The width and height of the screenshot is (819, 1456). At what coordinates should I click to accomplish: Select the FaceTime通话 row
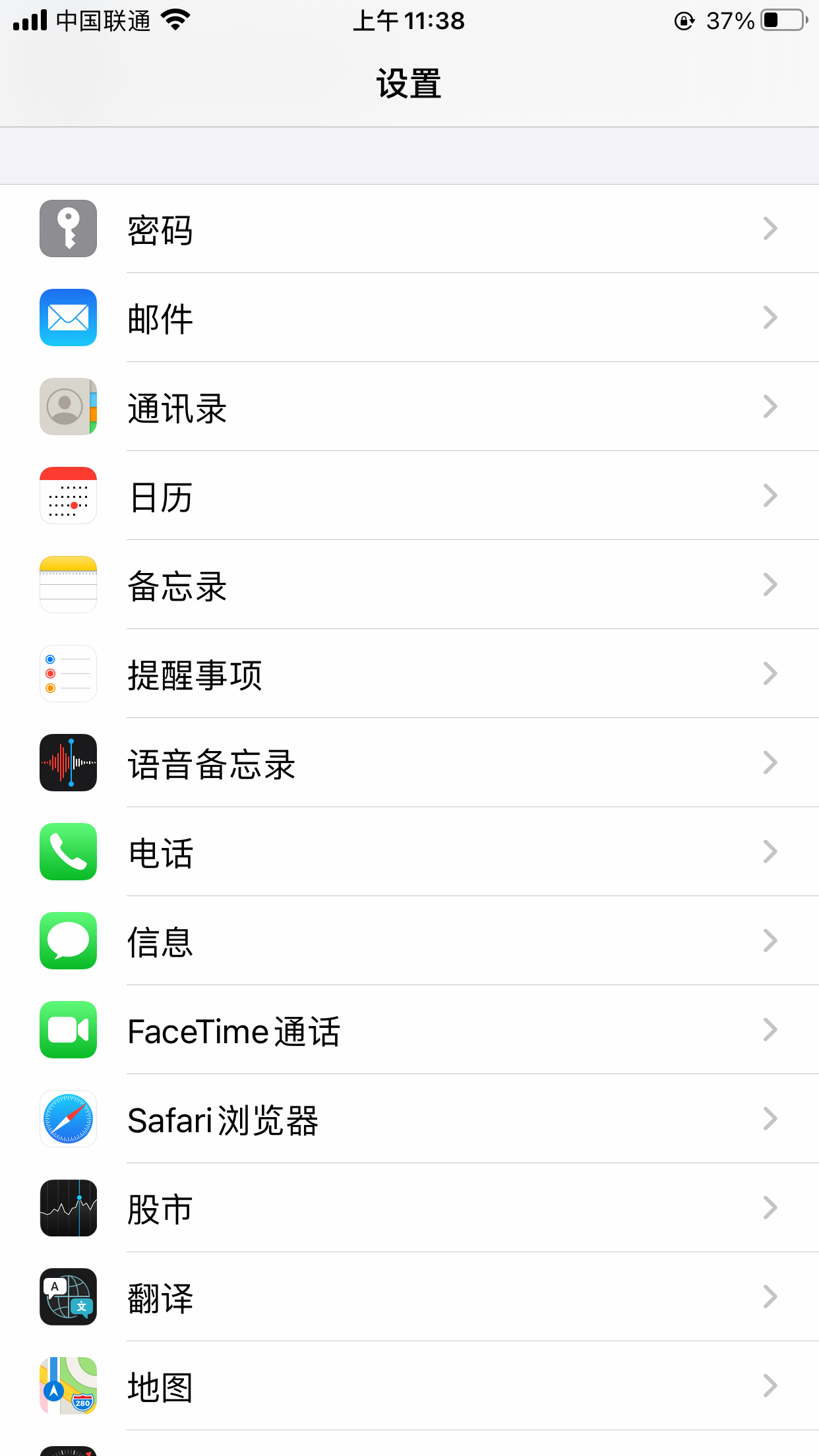[x=409, y=1030]
